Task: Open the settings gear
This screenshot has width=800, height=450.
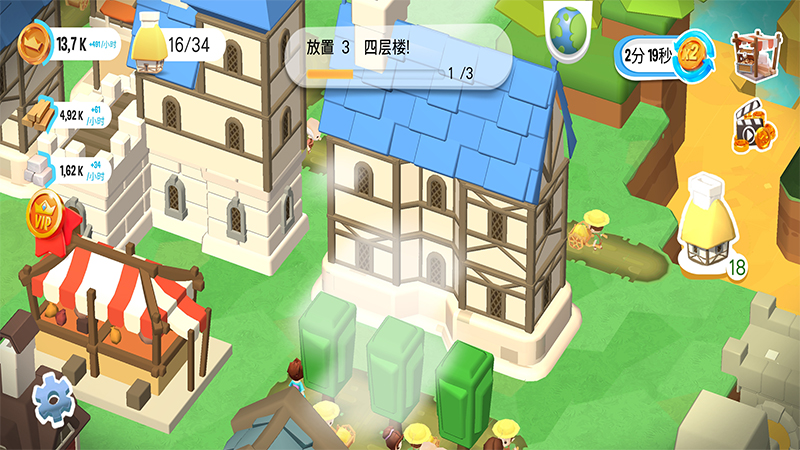Action: click(x=54, y=399)
